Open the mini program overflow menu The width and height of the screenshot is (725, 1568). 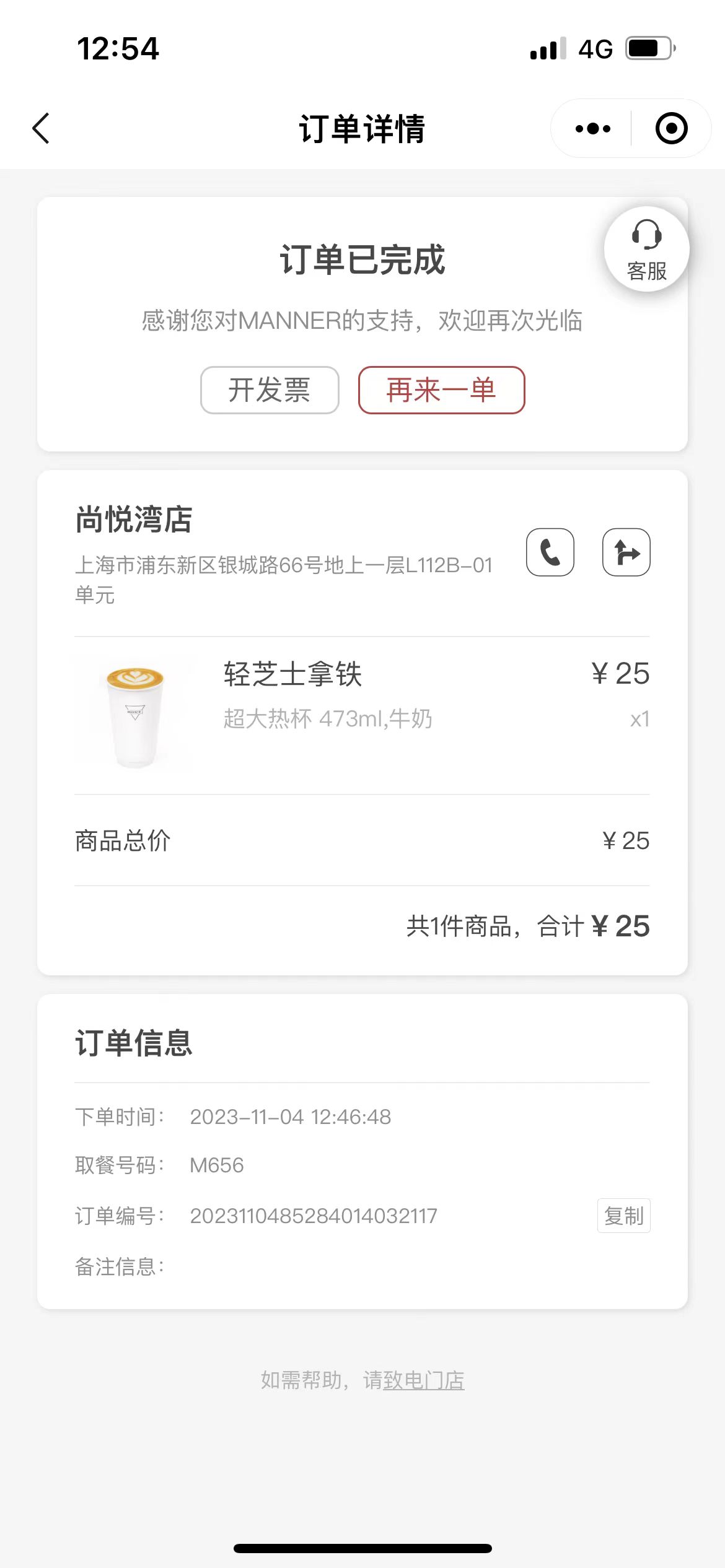click(592, 129)
